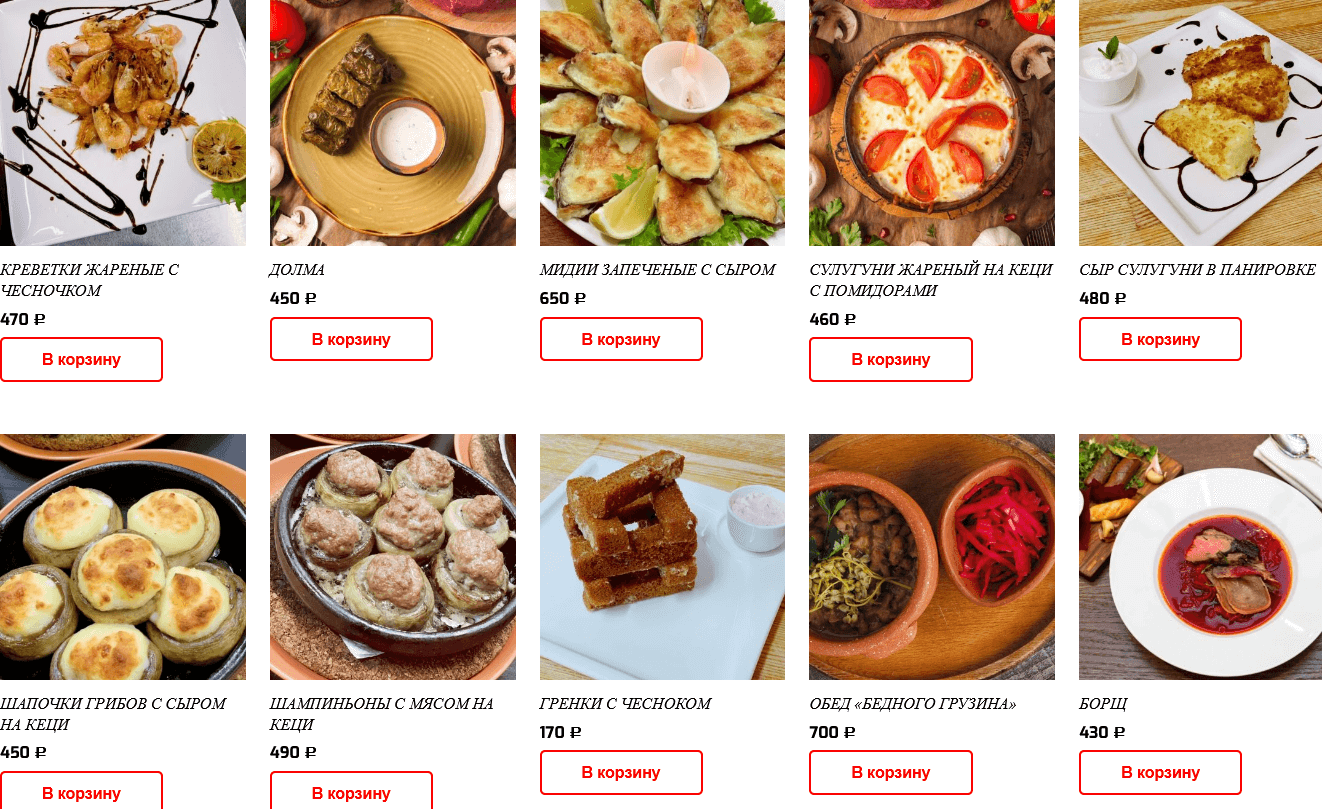Open the Гренки с чесноком picture
1322x809 pixels.
tap(662, 556)
